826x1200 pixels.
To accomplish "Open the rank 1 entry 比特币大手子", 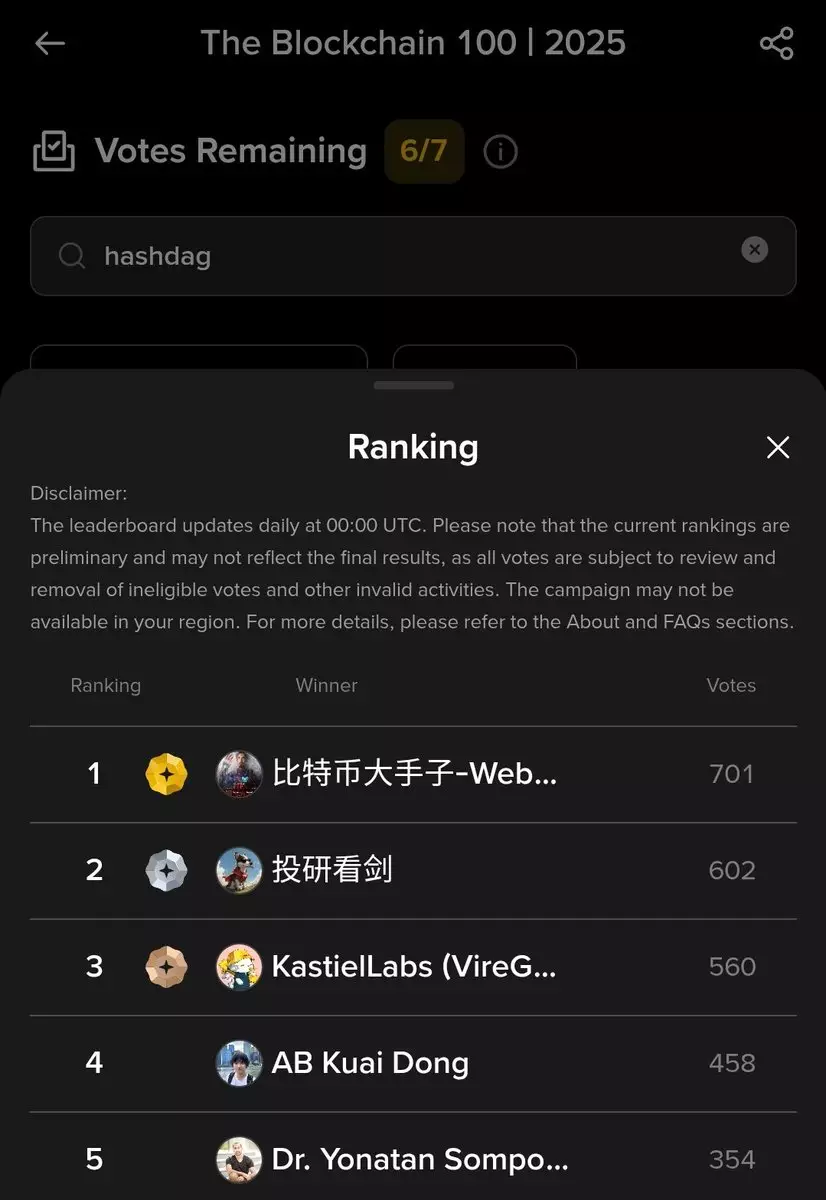I will click(x=413, y=774).
